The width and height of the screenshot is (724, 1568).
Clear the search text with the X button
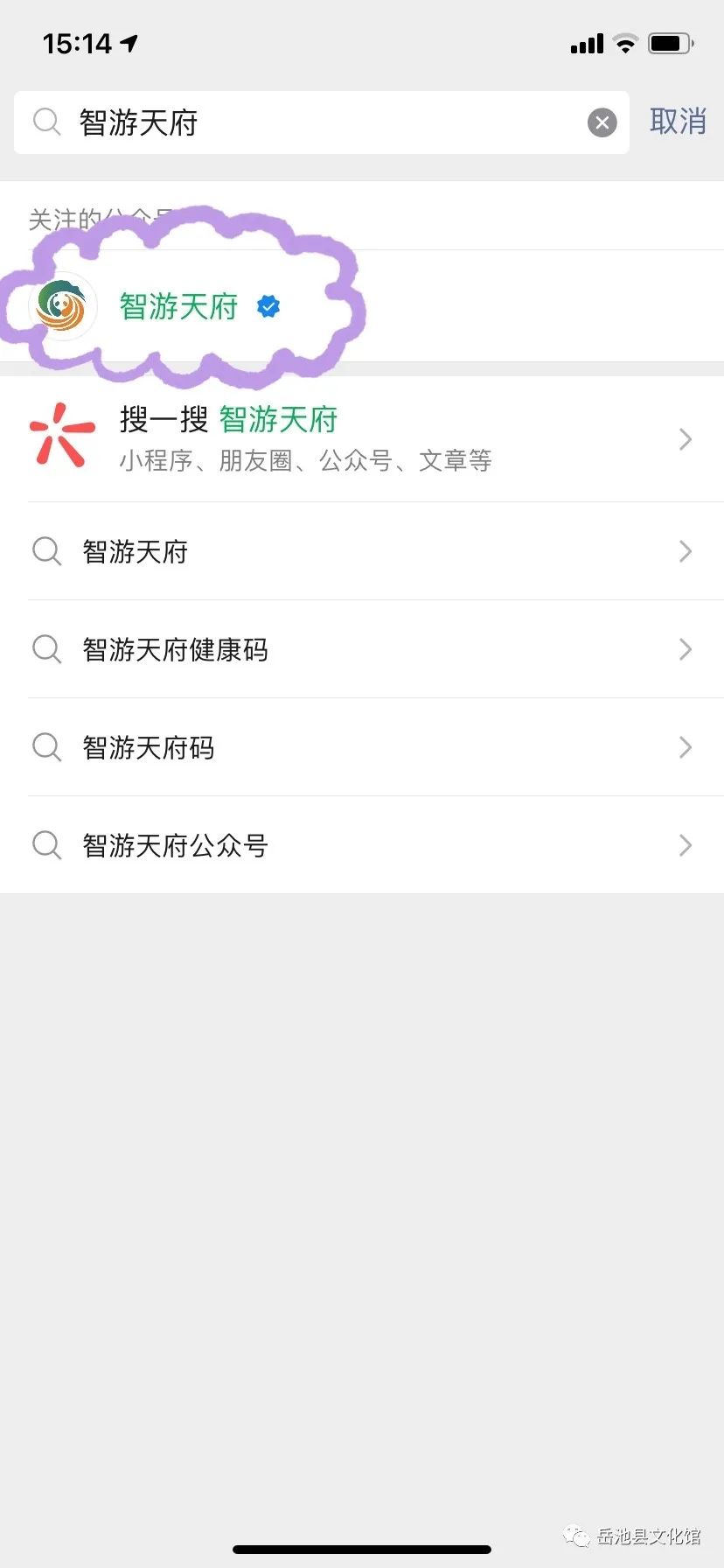point(602,122)
